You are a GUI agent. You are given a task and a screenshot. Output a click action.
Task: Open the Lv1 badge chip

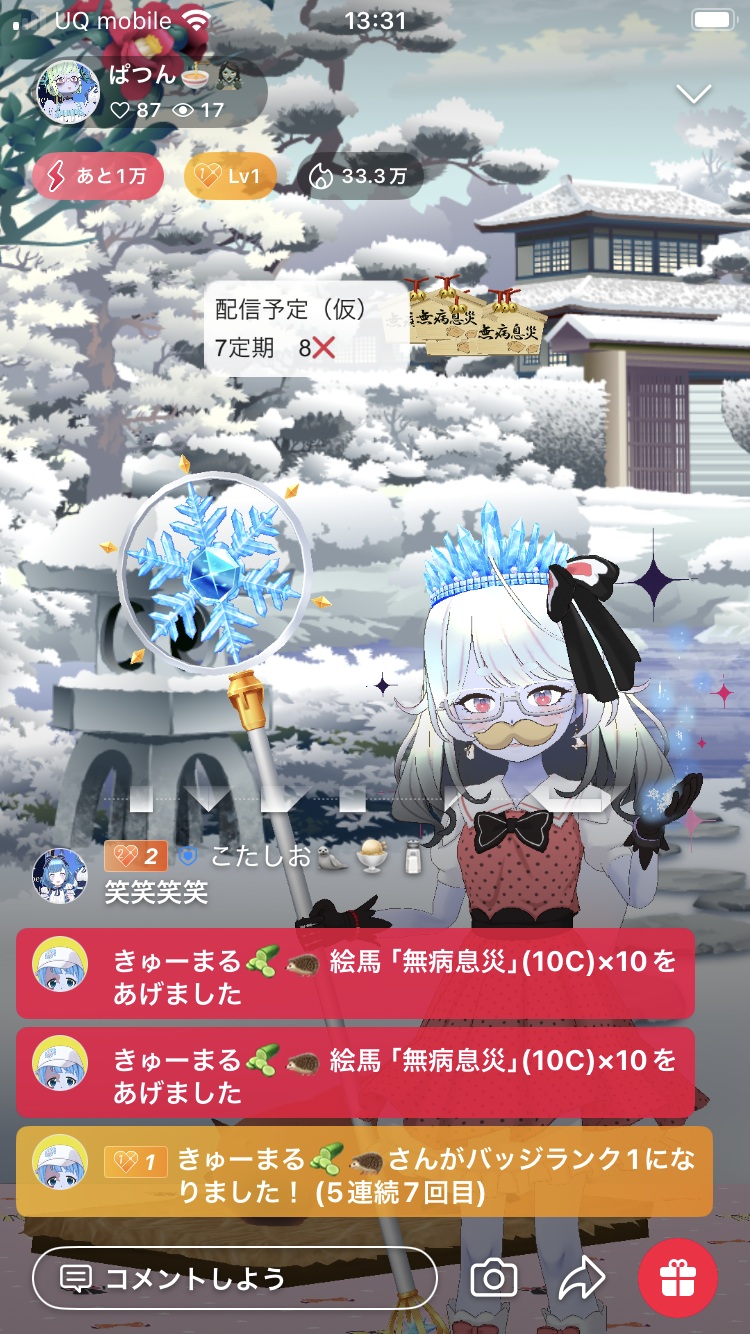coord(230,177)
